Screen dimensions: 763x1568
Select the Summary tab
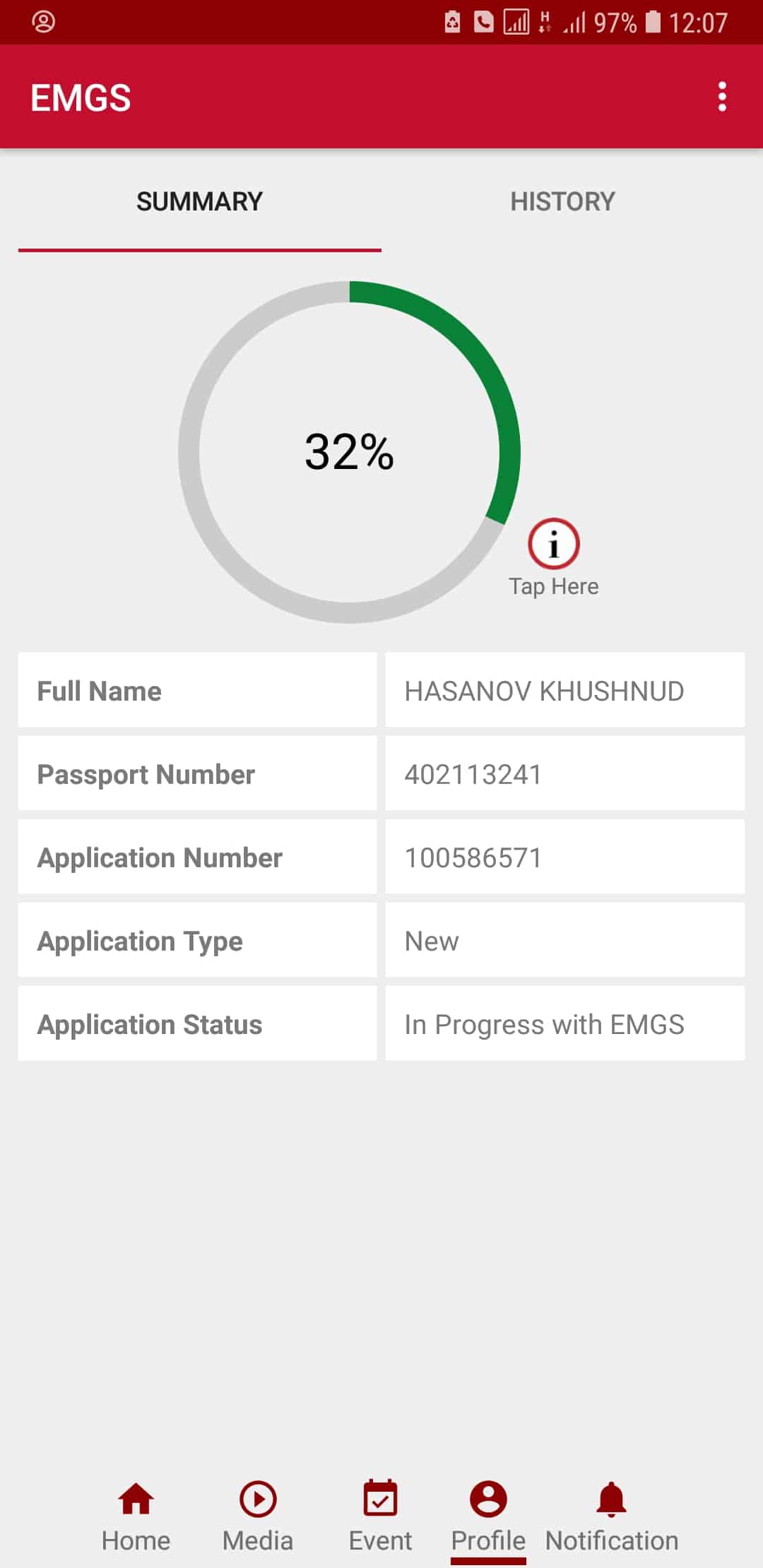(x=199, y=202)
